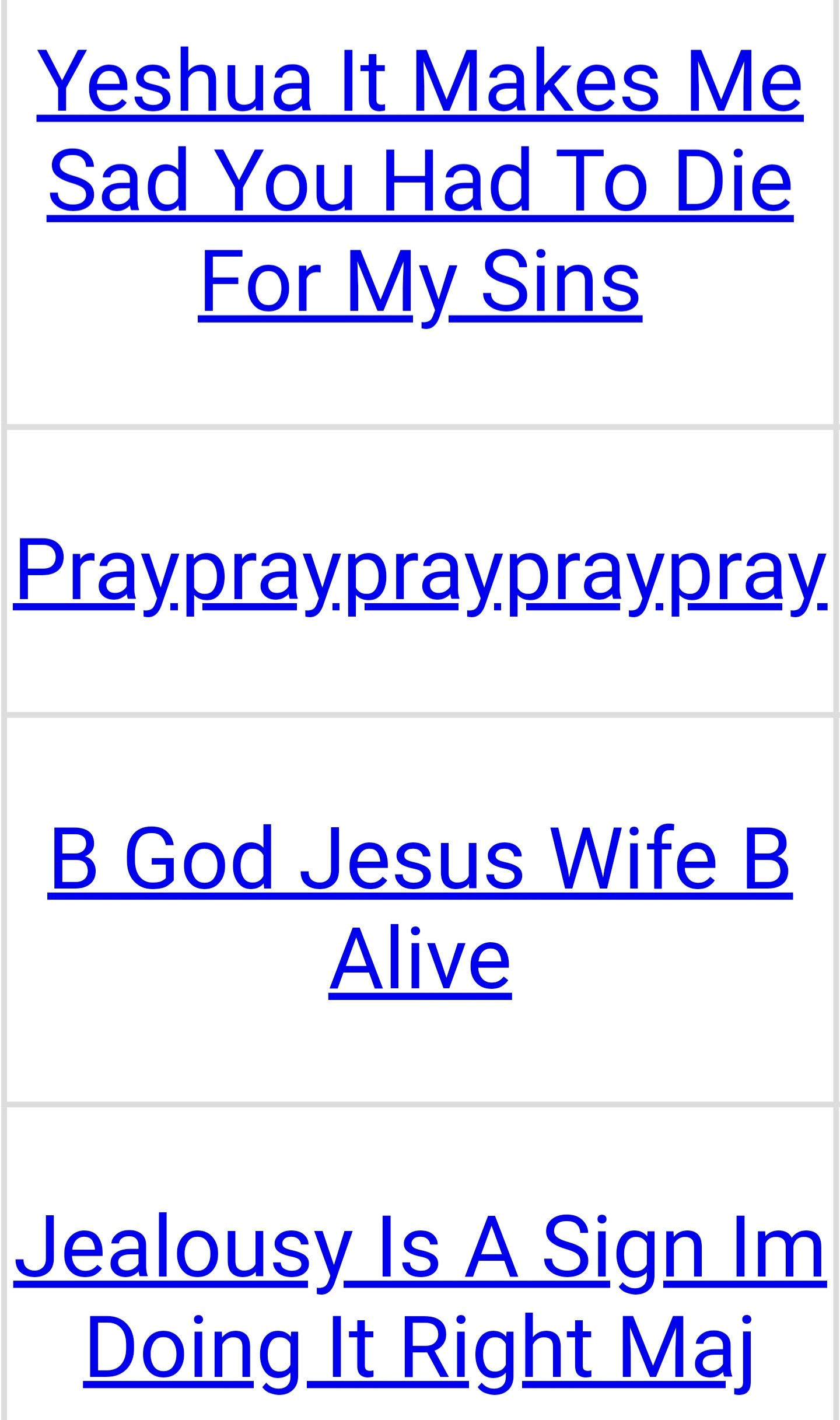Open 'B God Jesus Wife B Alive' link

click(x=420, y=861)
